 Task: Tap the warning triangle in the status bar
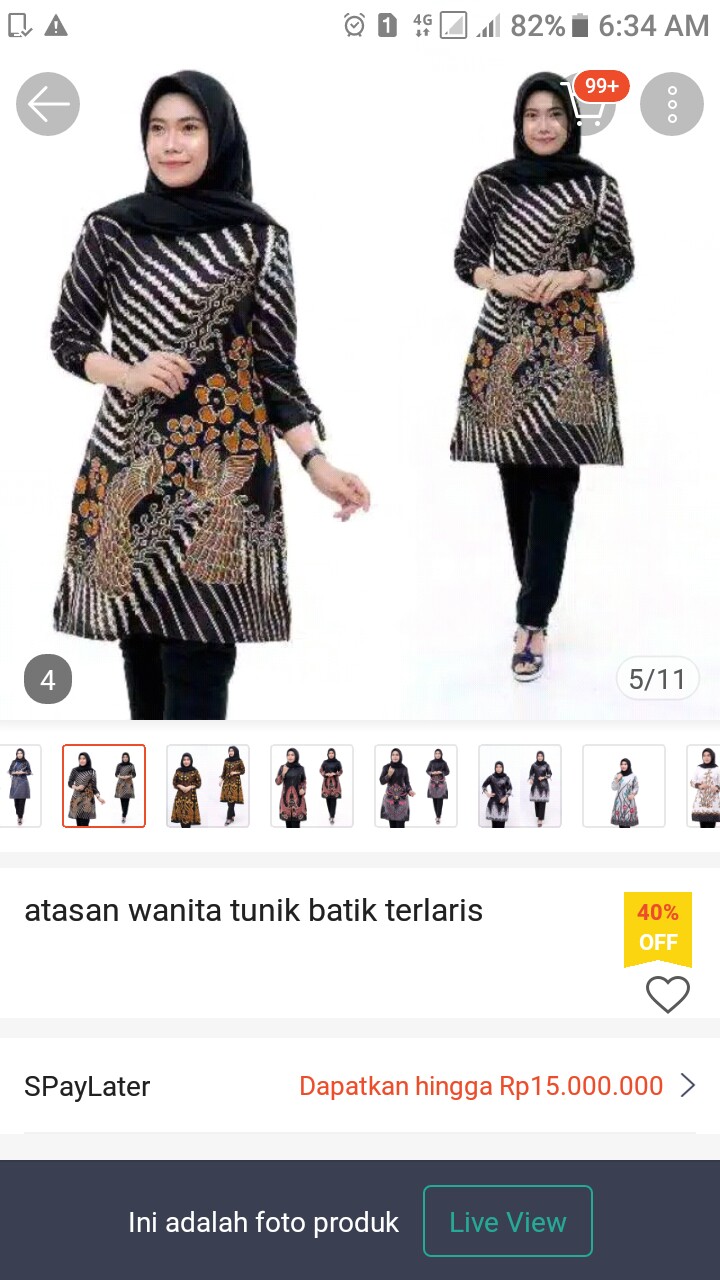(x=57, y=25)
